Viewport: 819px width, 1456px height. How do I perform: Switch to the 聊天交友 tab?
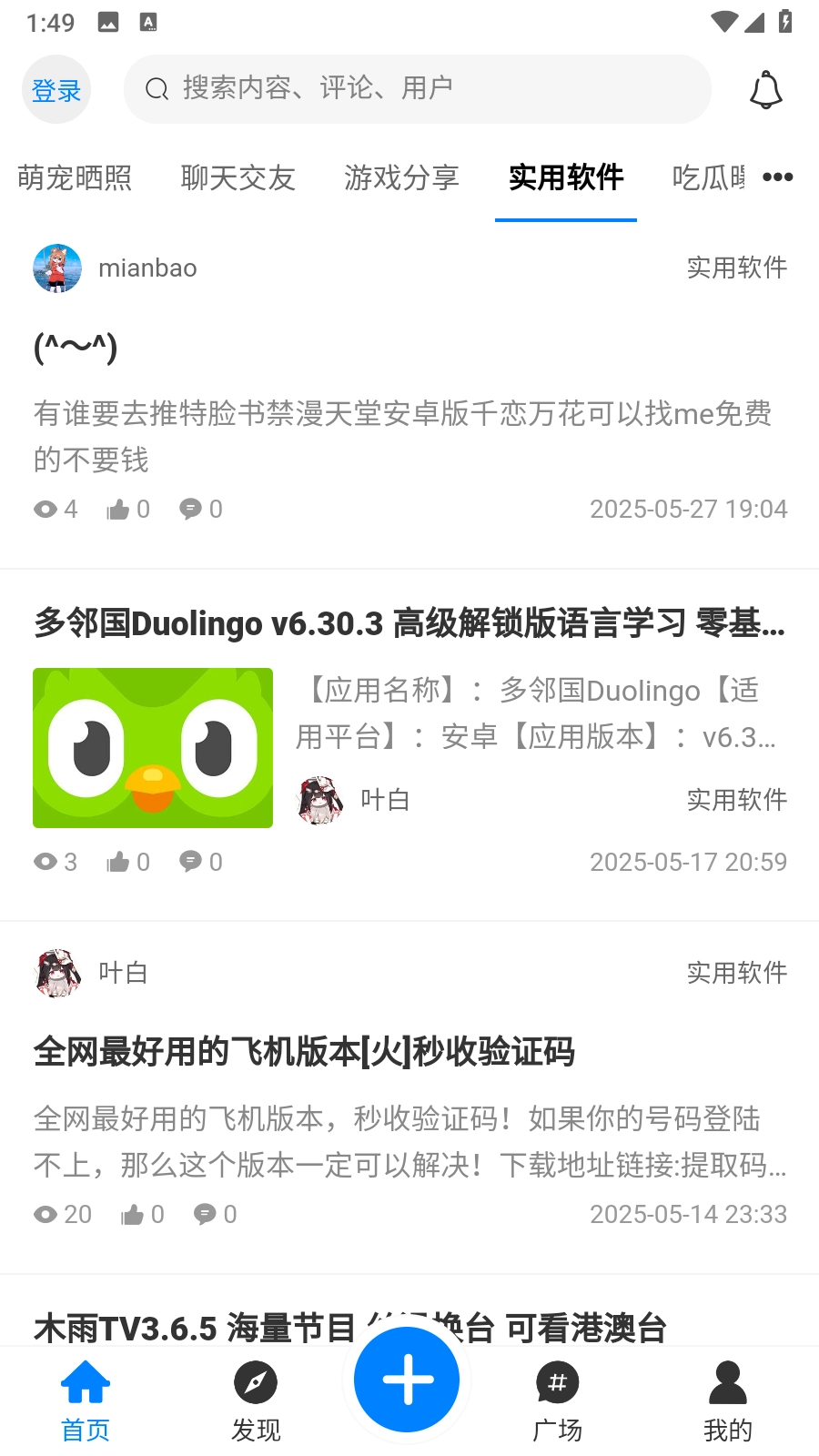[238, 177]
